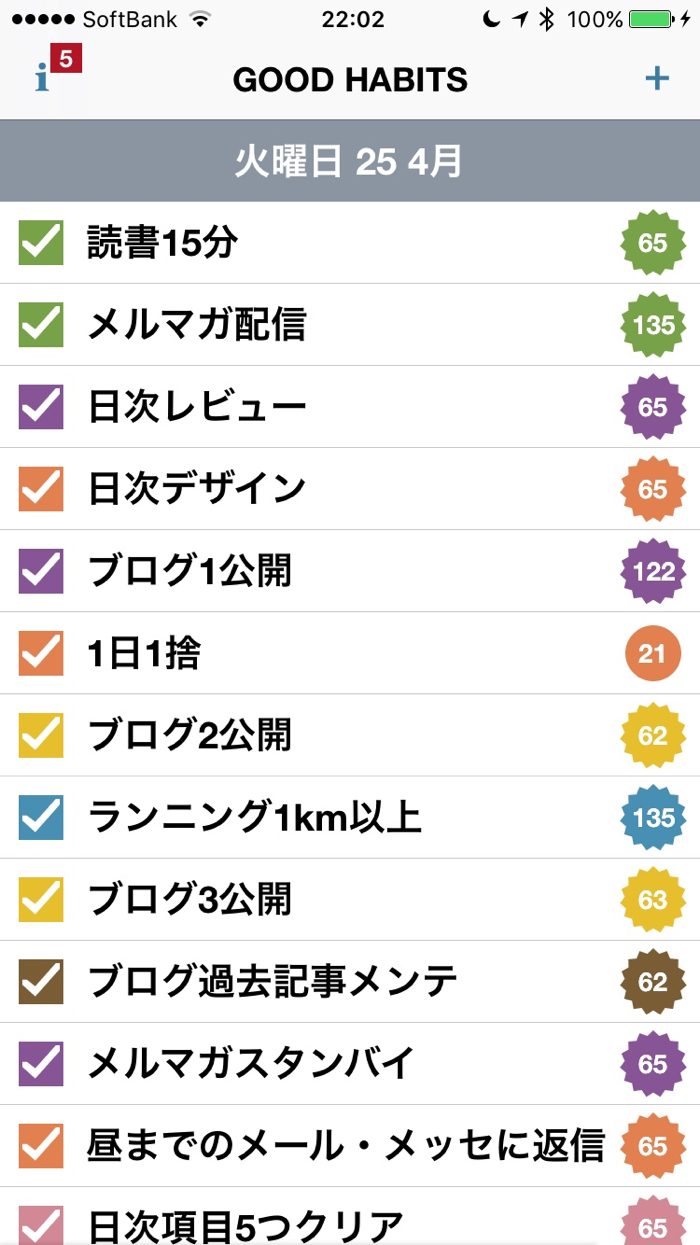
Task: Toggle the メルマガ配信 checkbox
Action: tap(41, 325)
